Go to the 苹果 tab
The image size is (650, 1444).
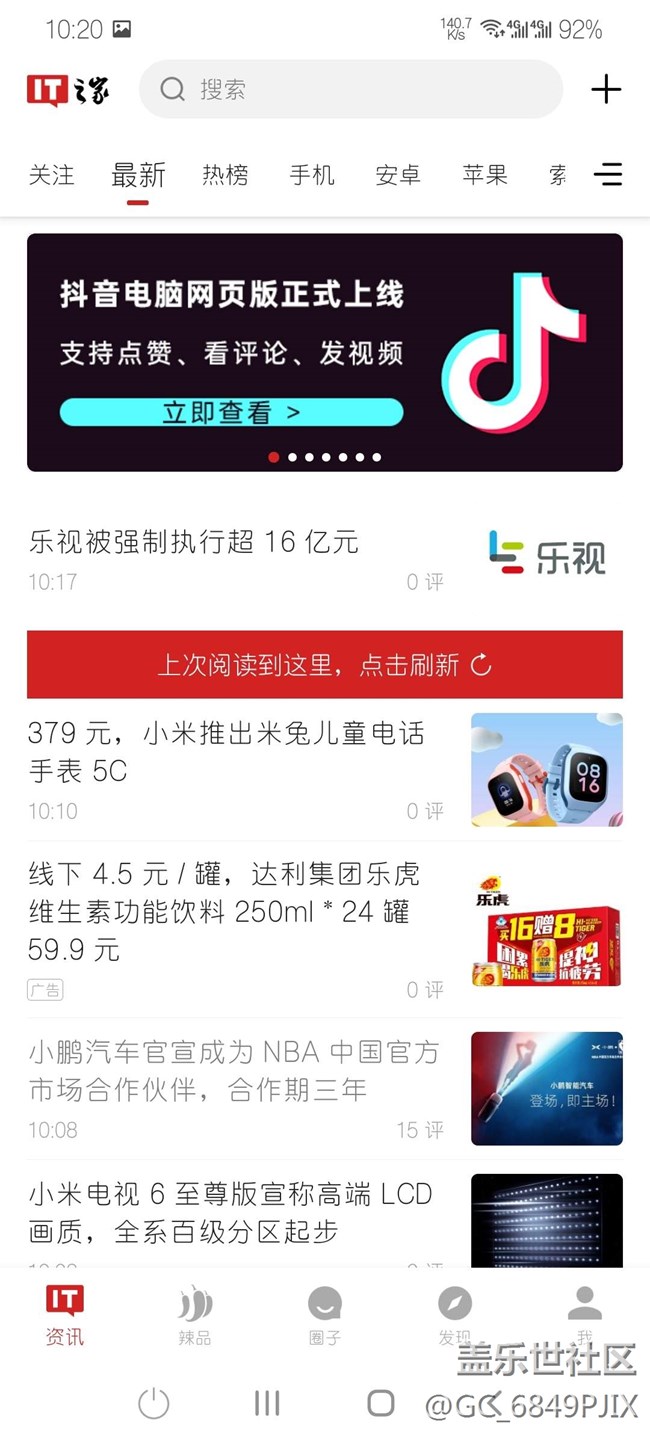click(485, 175)
